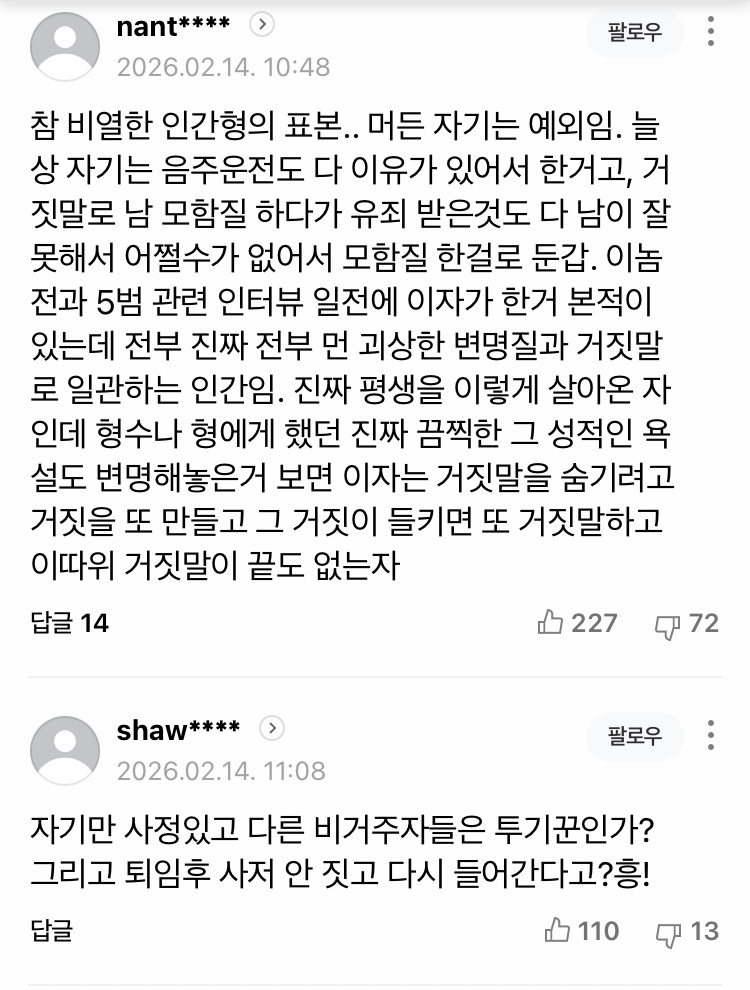Image resolution: width=750 pixels, height=990 pixels.
Task: Open nant**** profile chevron
Action: point(261,26)
